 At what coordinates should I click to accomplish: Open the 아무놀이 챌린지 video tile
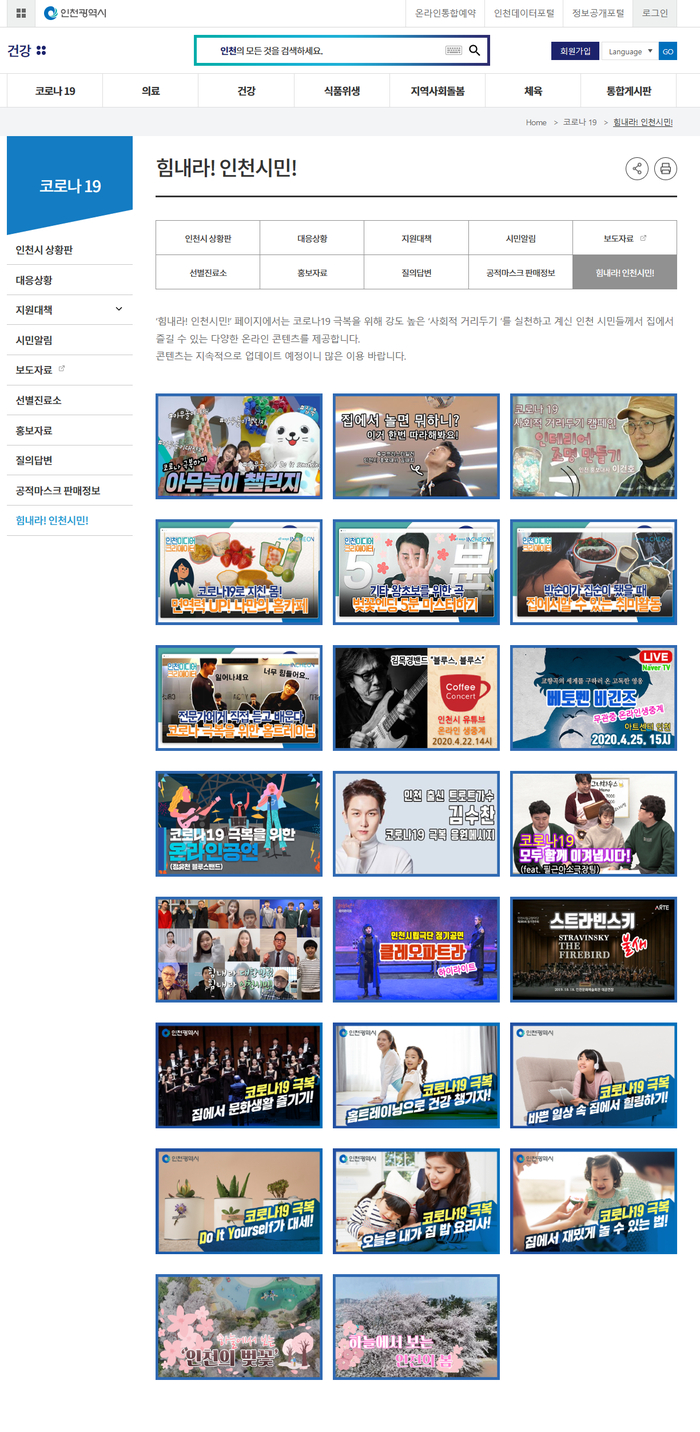click(x=239, y=446)
